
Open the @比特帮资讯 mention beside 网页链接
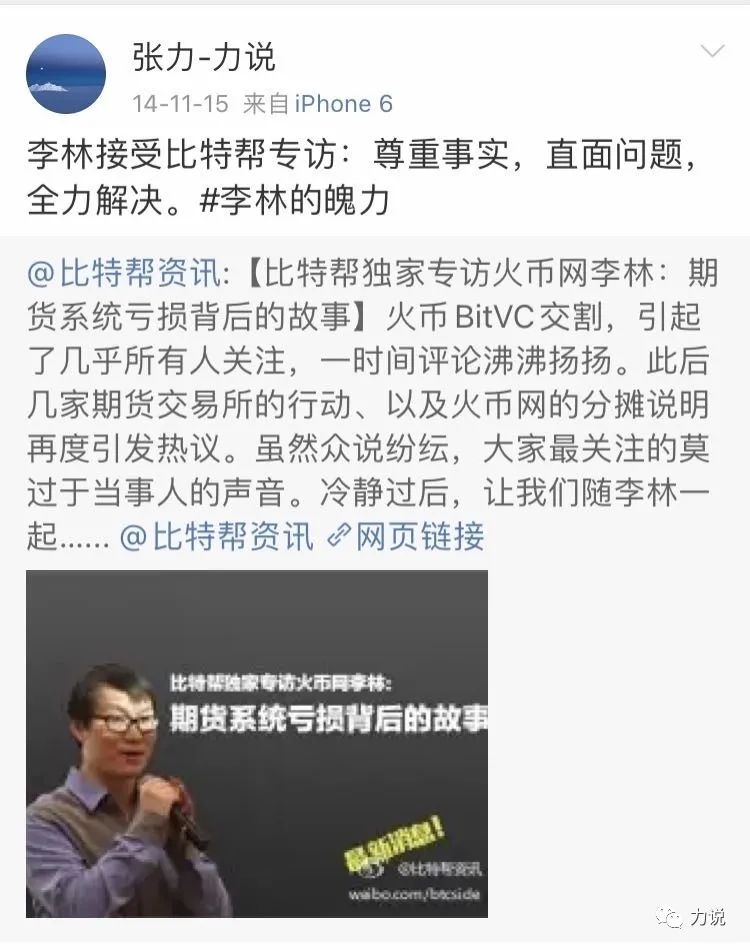(x=216, y=537)
